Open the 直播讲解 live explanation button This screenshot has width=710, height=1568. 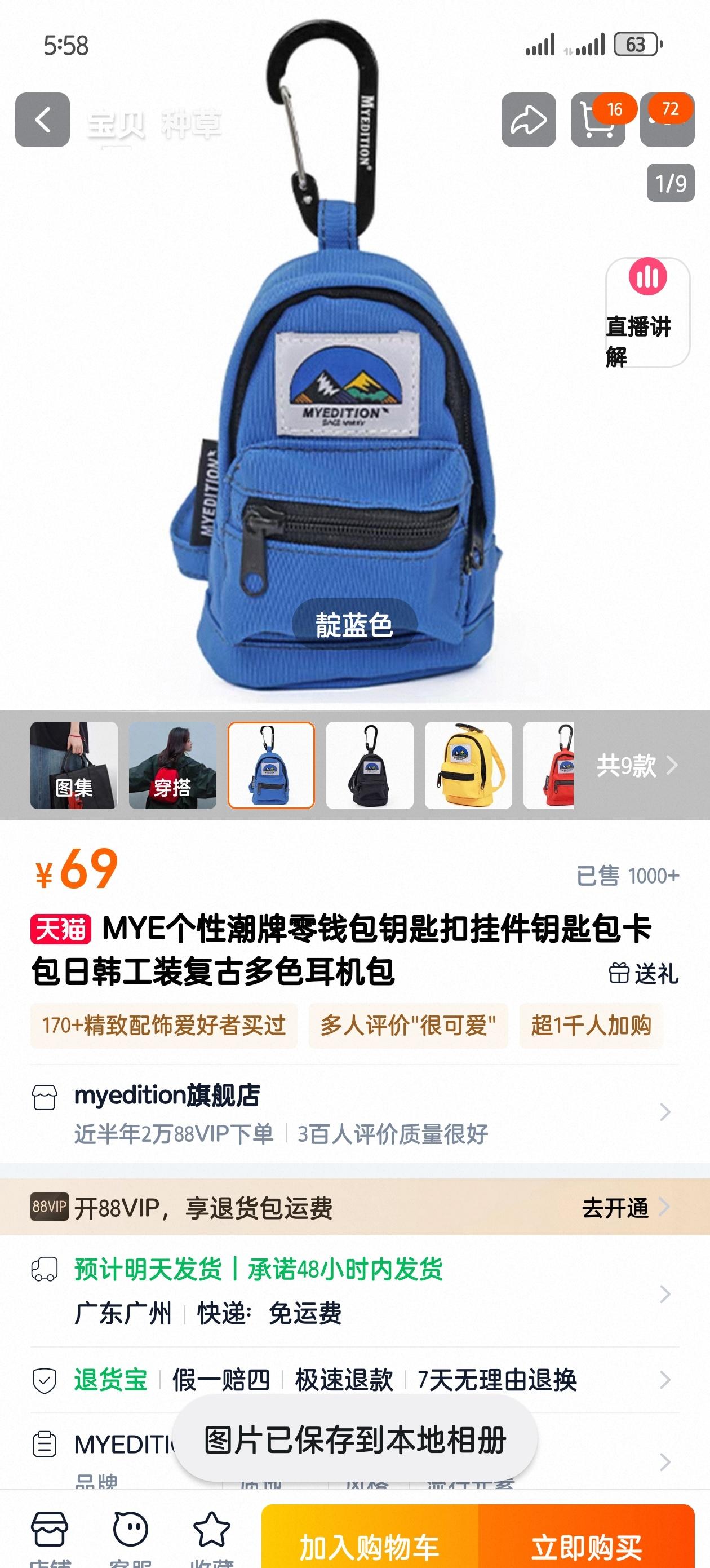click(647, 312)
